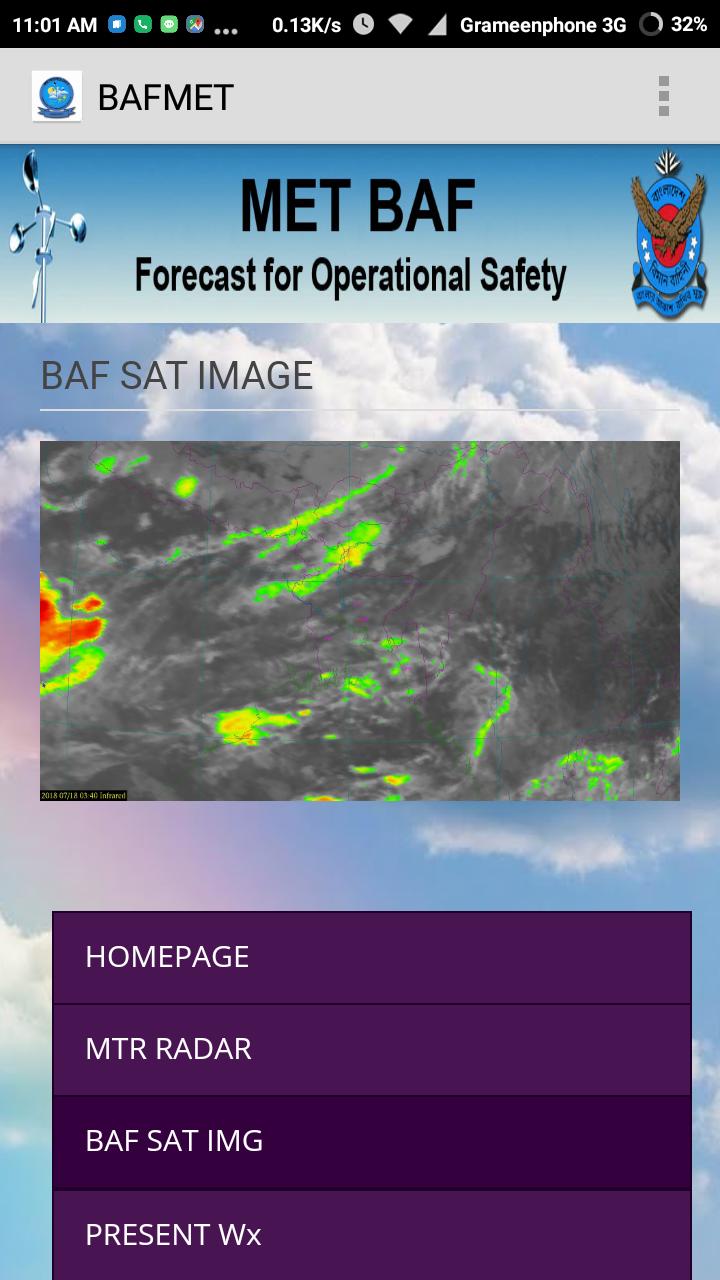
Task: Click the BAF SAT IMAGE heading
Action: [176, 376]
